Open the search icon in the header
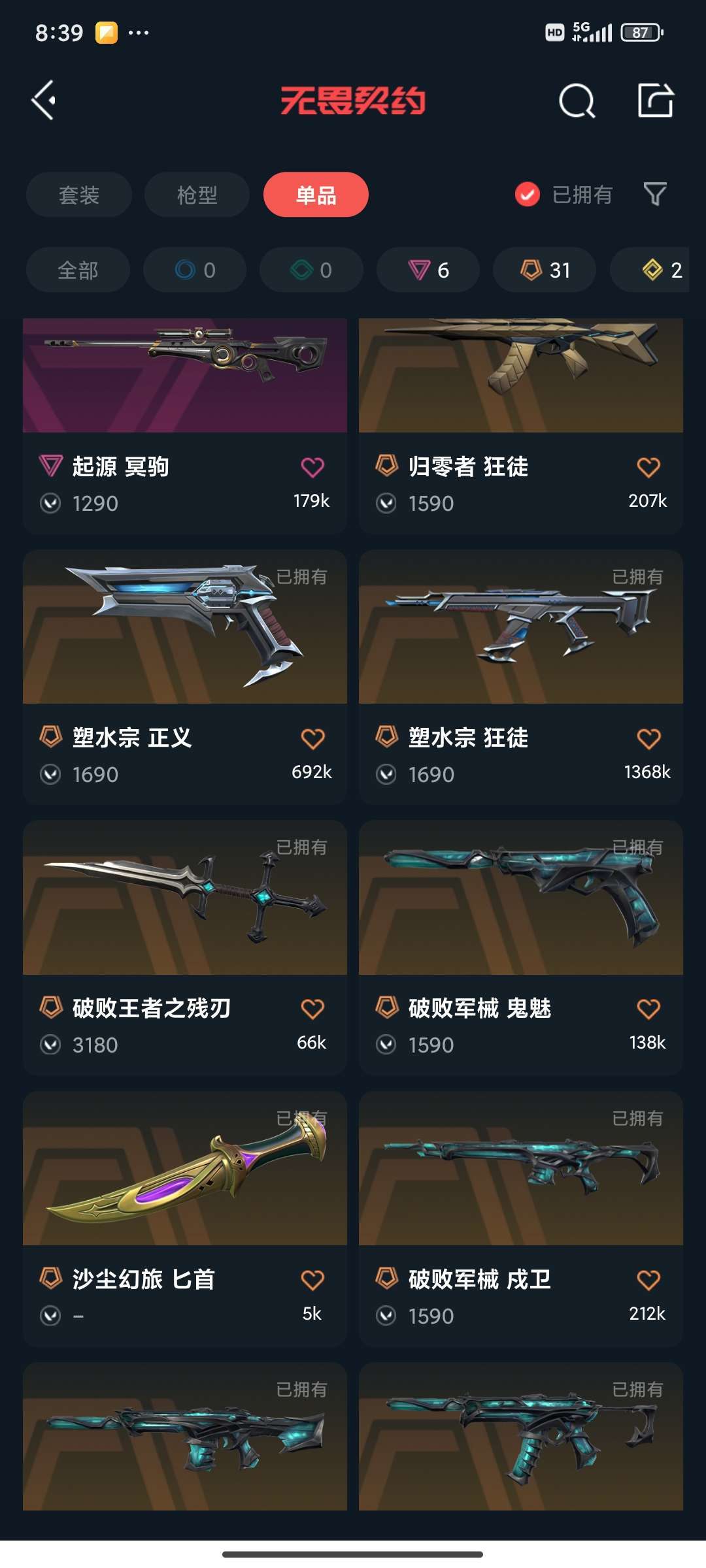The height and width of the screenshot is (1568, 706). pyautogui.click(x=577, y=101)
